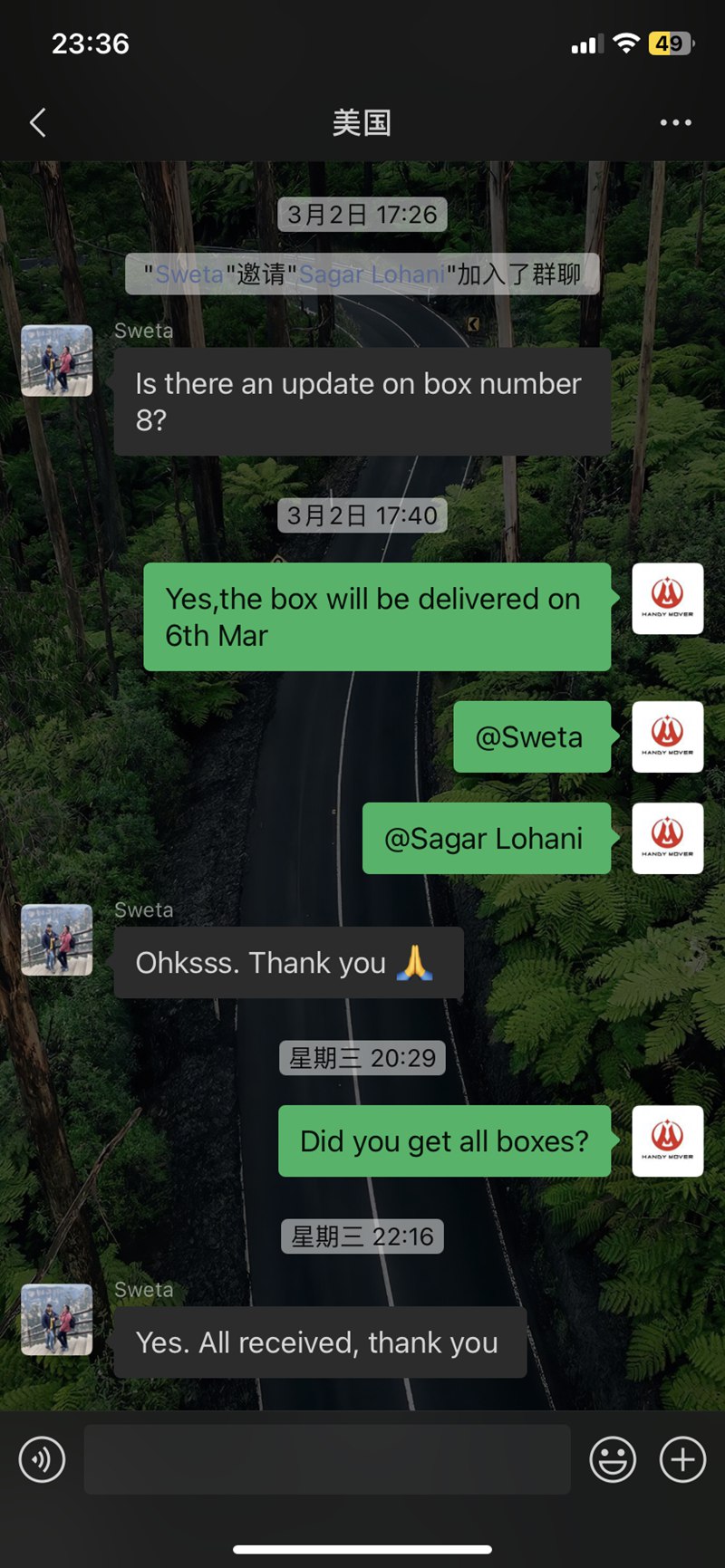The height and width of the screenshot is (1568, 725).
Task: Switch to voice message input
Action: point(42,1459)
